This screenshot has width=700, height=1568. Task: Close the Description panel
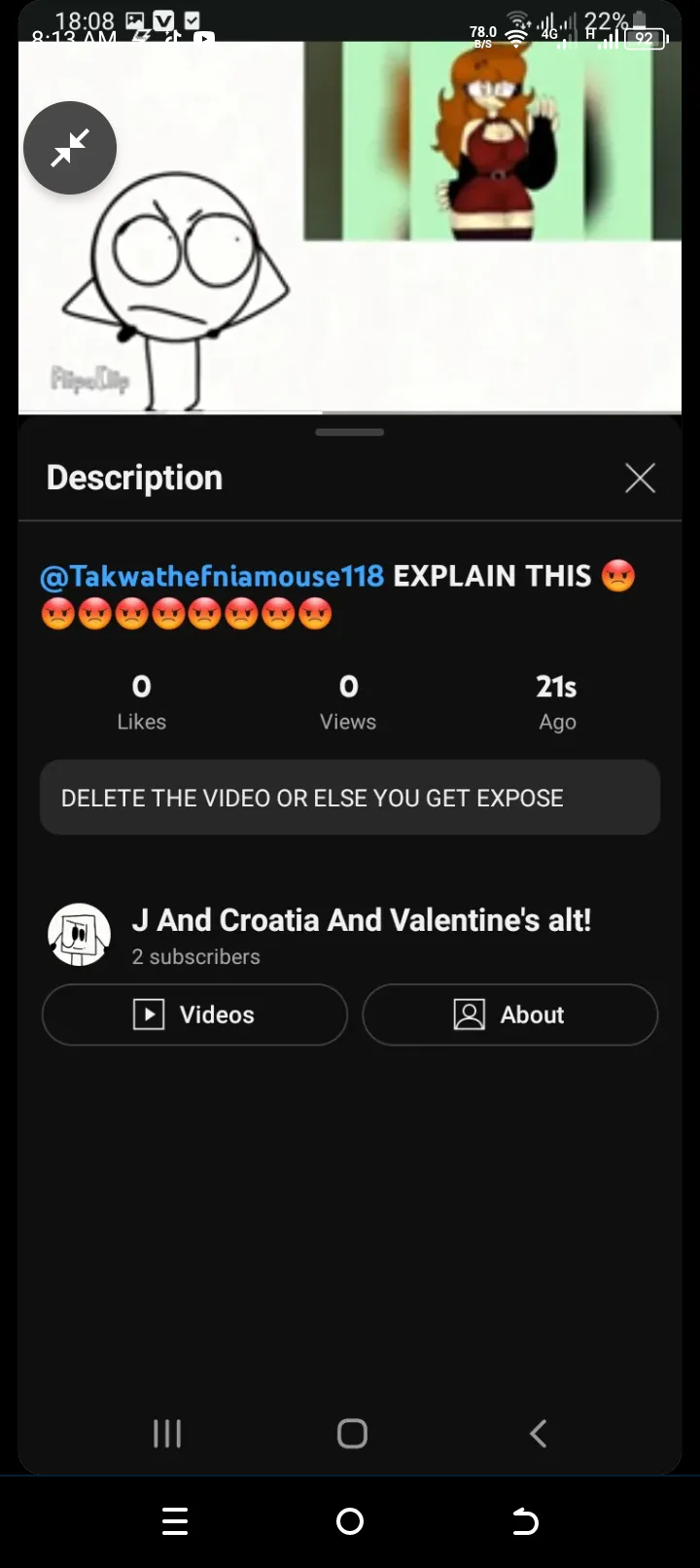[x=640, y=478]
